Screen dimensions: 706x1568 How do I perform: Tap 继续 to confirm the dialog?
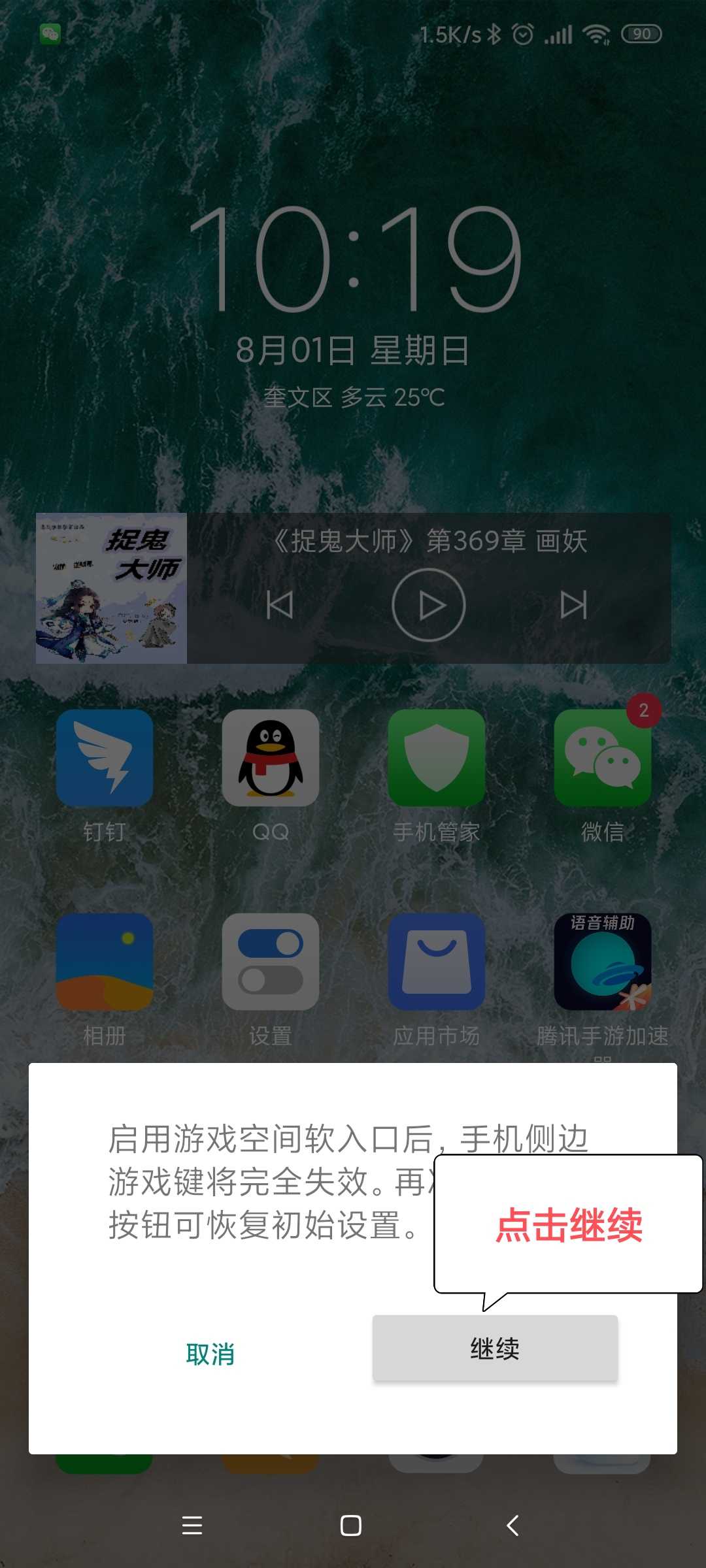click(x=495, y=1348)
